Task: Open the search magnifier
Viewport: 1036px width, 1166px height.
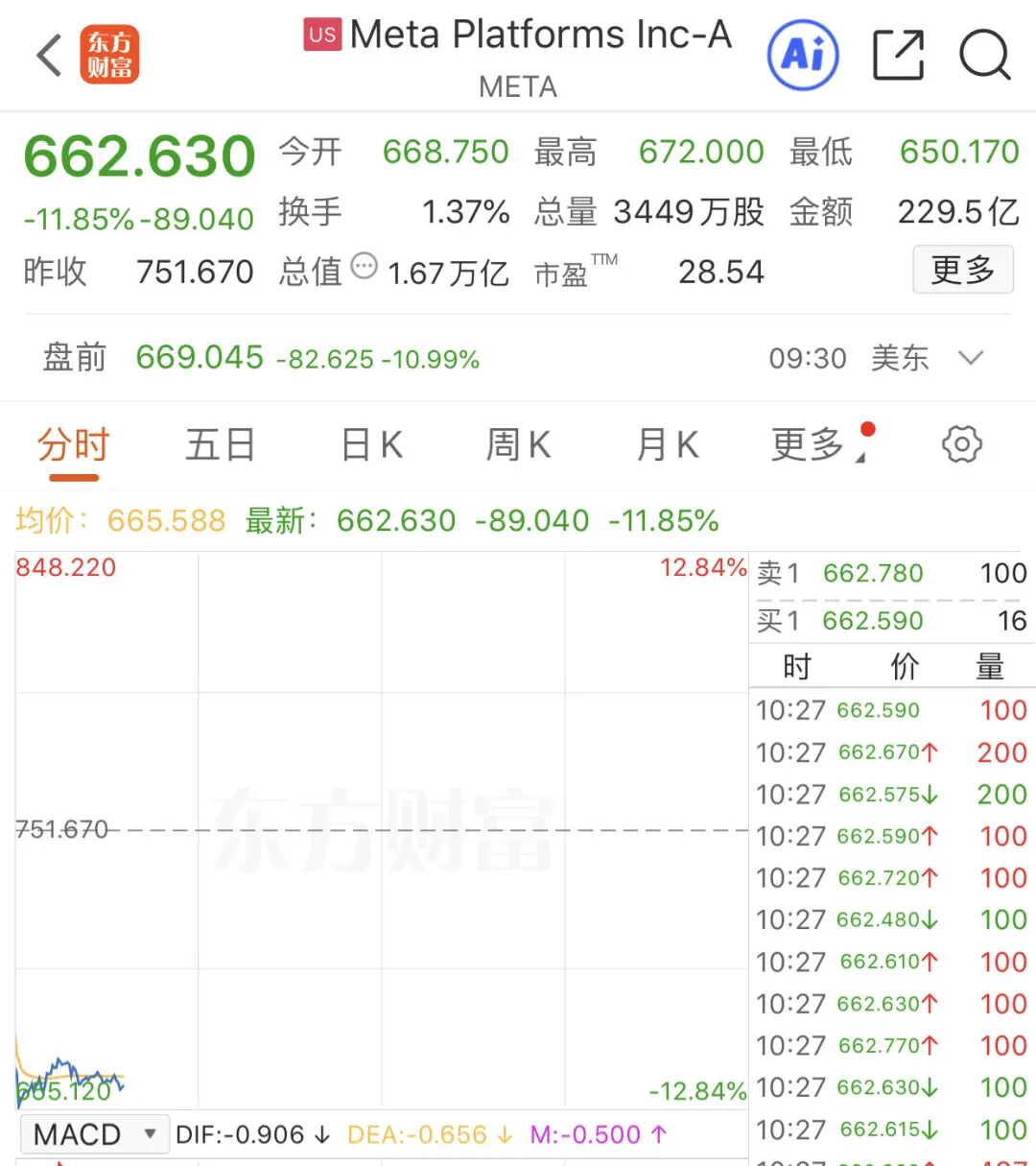Action: 985,55
